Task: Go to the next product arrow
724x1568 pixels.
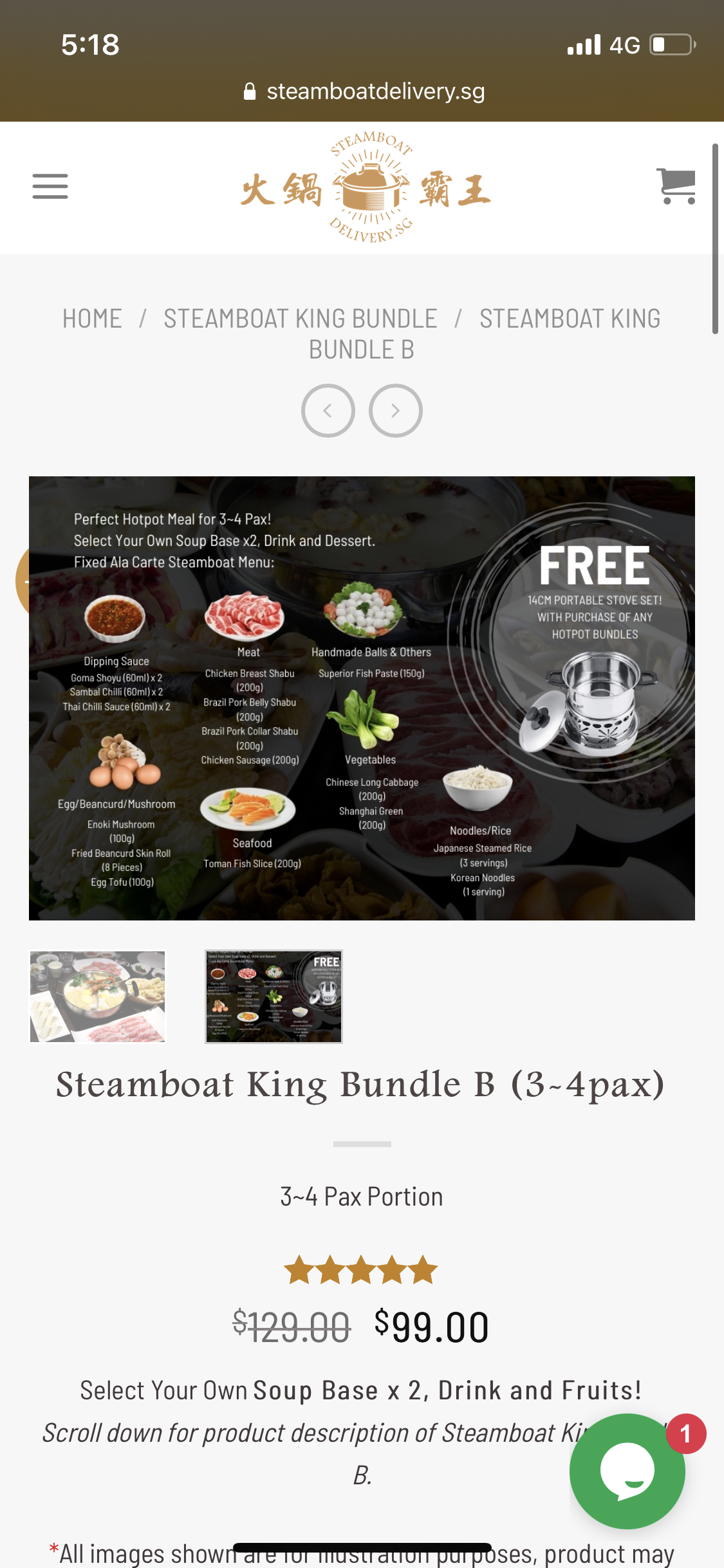Action: coord(395,411)
